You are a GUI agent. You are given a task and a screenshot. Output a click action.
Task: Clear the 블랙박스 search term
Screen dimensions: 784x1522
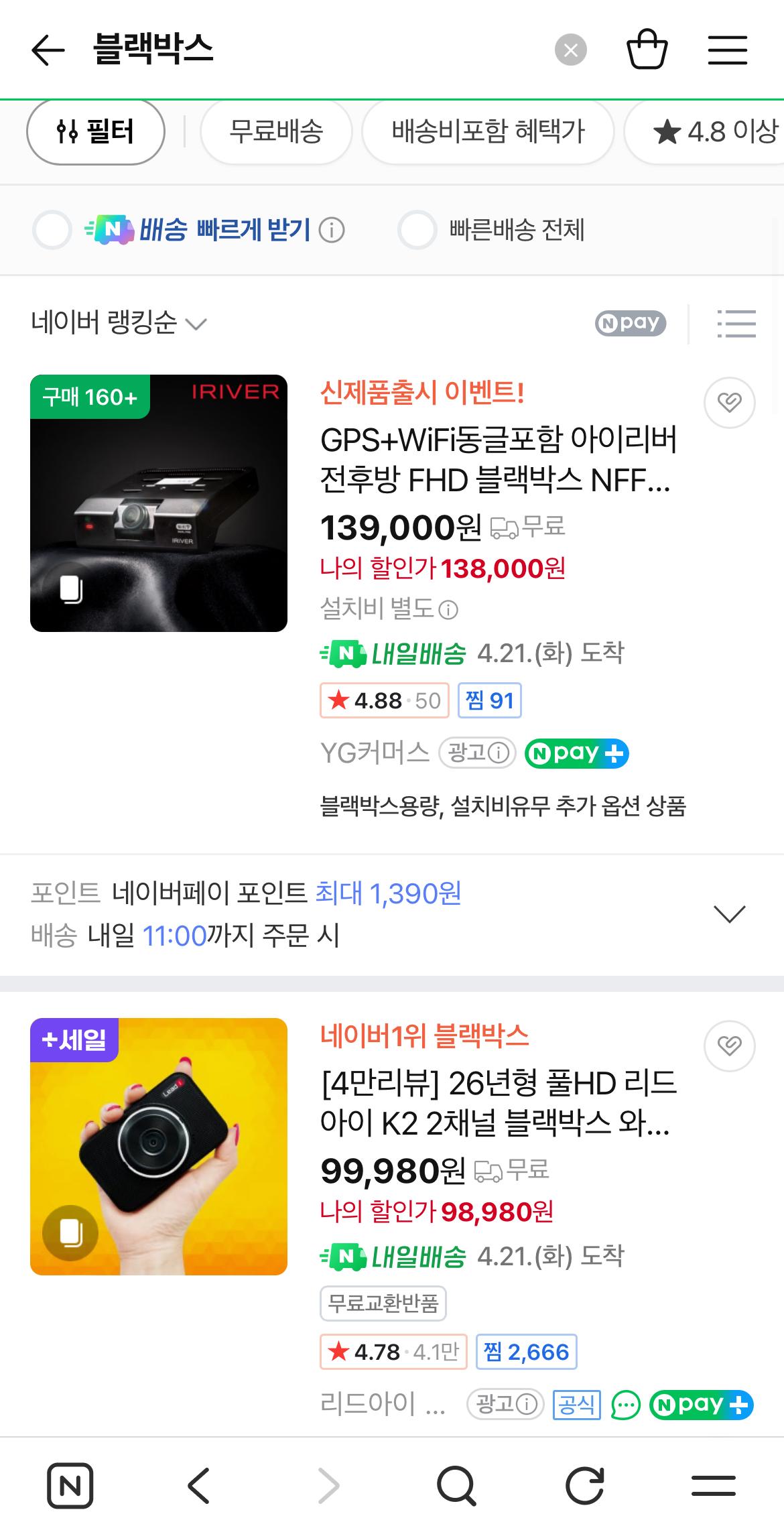tap(570, 48)
